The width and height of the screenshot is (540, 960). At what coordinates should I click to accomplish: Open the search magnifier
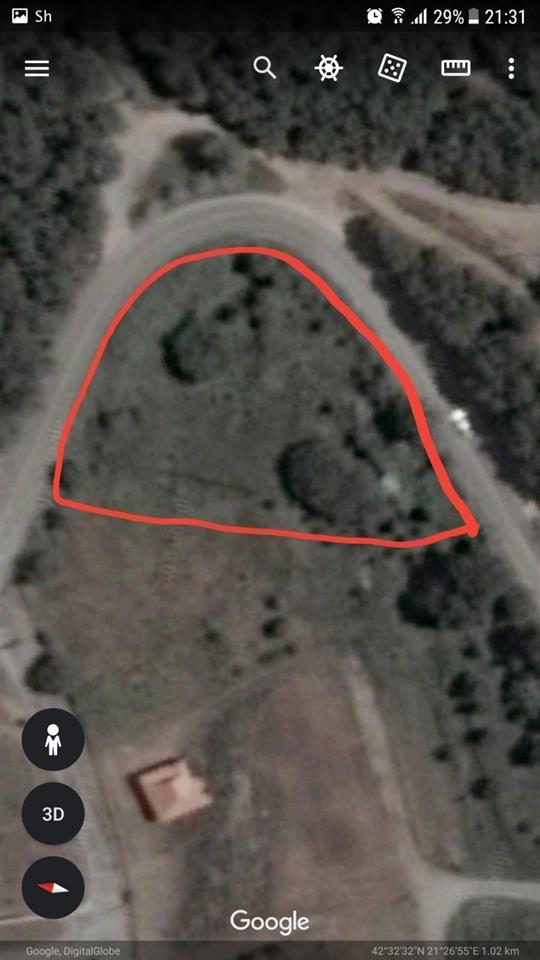pos(265,68)
